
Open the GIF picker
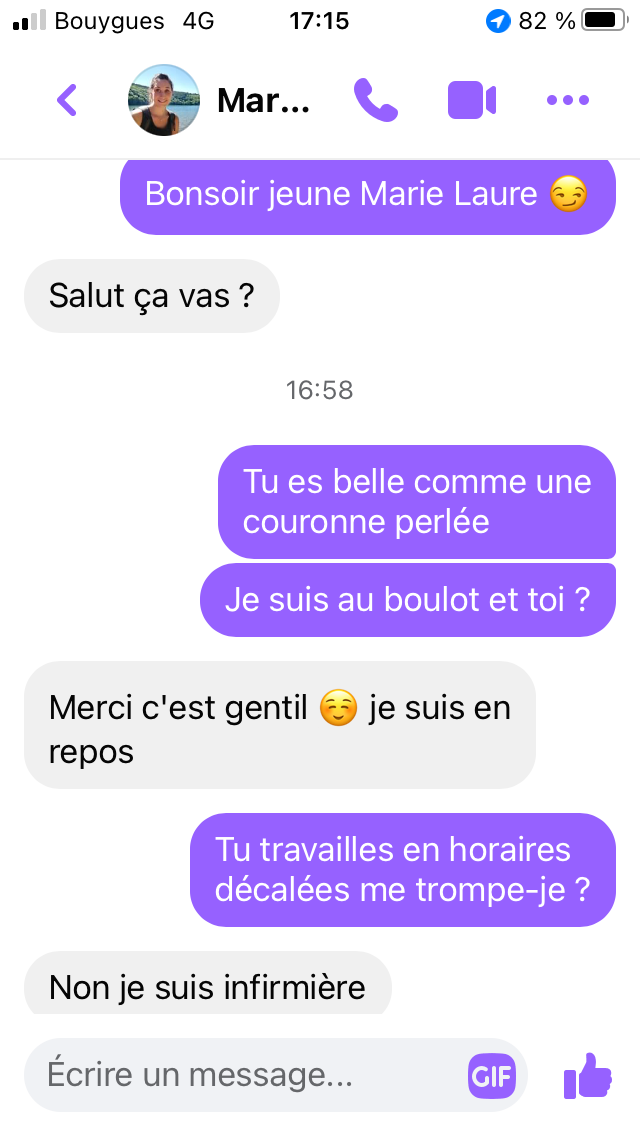(491, 1076)
